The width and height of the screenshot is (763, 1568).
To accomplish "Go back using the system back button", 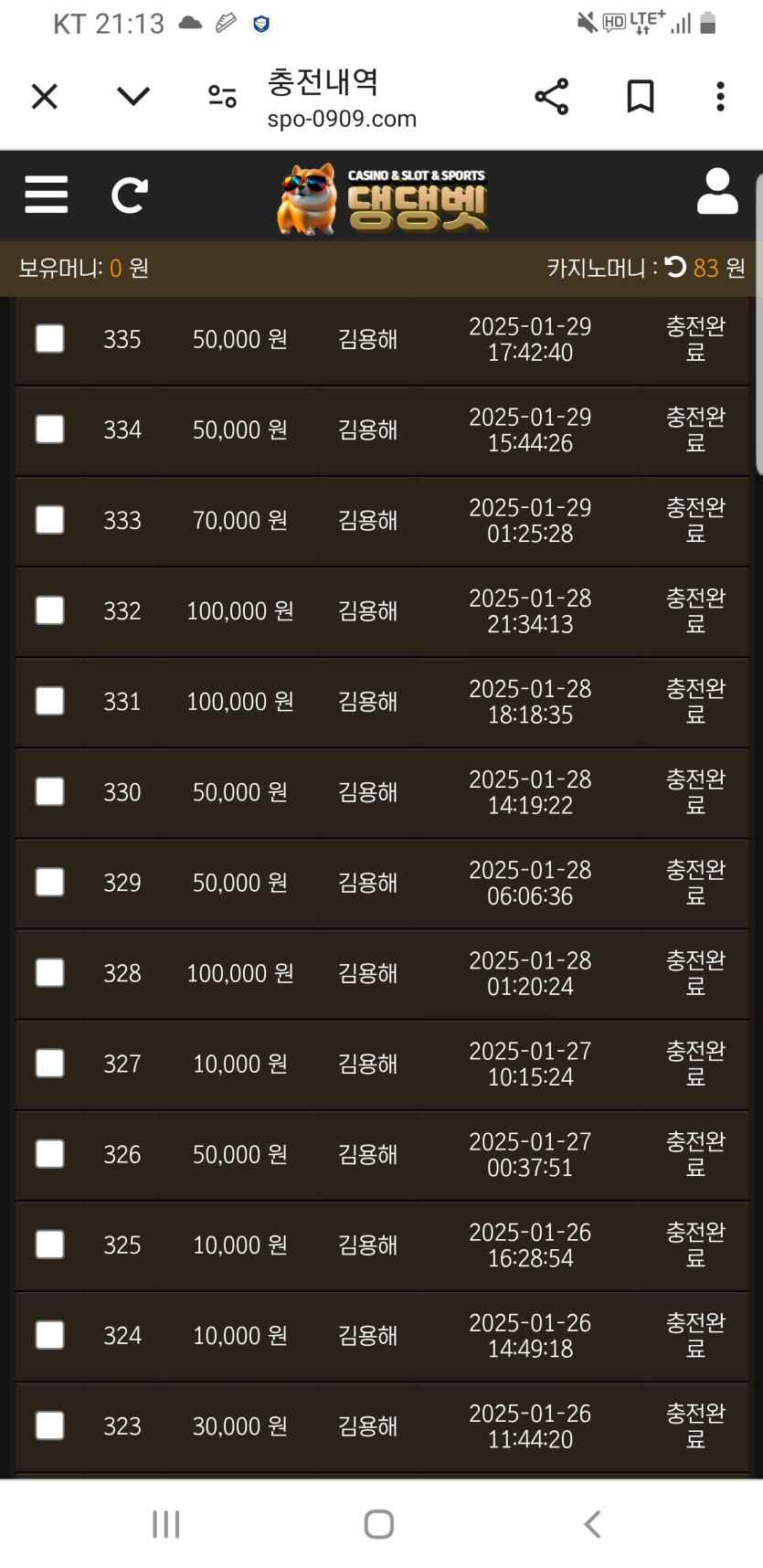I will pyautogui.click(x=592, y=1523).
